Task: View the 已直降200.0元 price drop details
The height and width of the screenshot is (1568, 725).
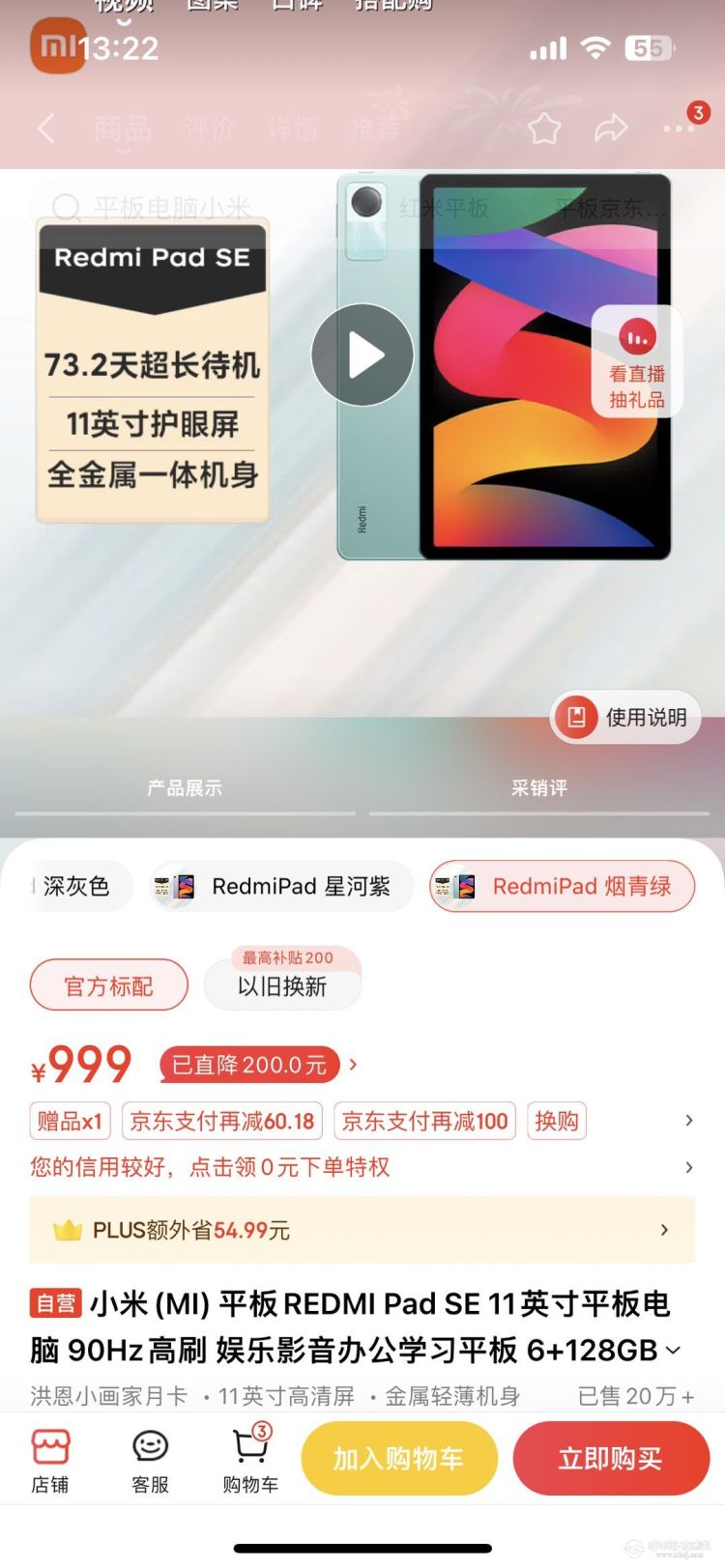Action: [251, 1065]
